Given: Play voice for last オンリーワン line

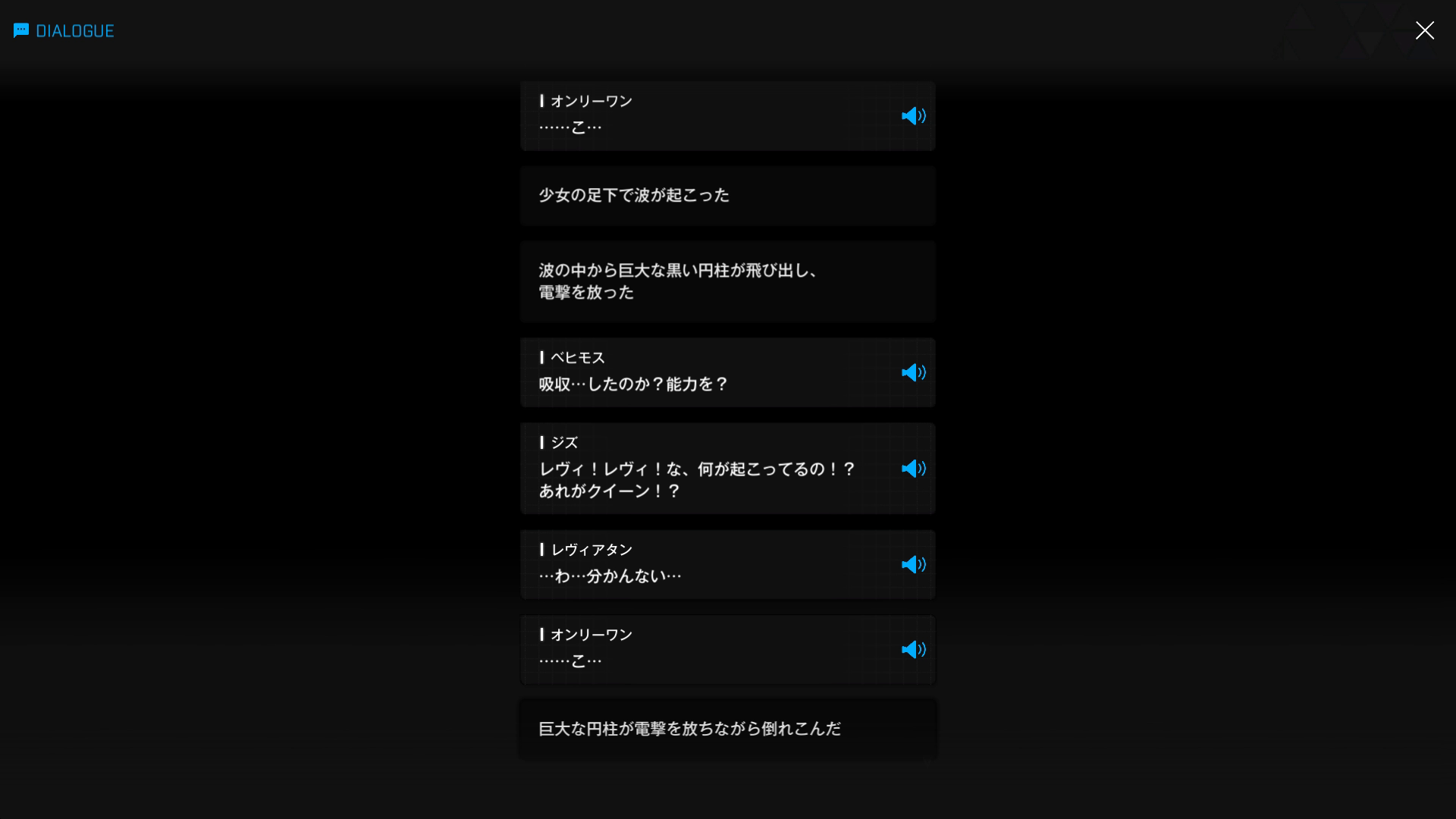Looking at the screenshot, I should pos(913,650).
